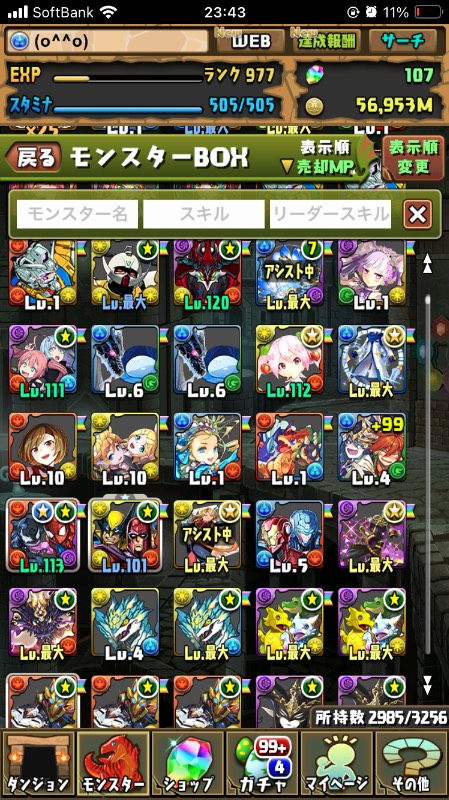Open the サーチ search button

point(403,41)
